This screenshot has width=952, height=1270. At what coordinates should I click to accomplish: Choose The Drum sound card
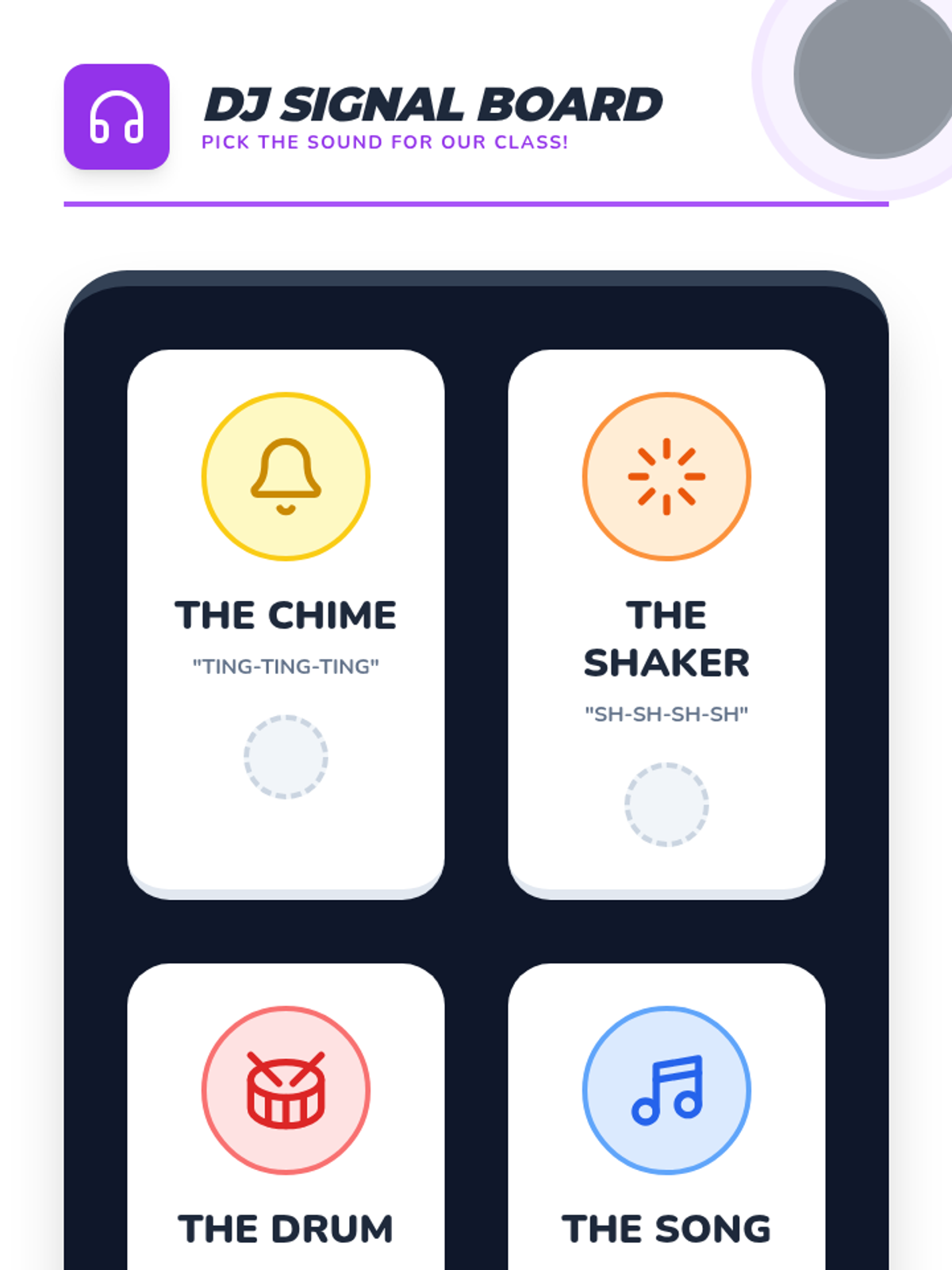point(286,1117)
